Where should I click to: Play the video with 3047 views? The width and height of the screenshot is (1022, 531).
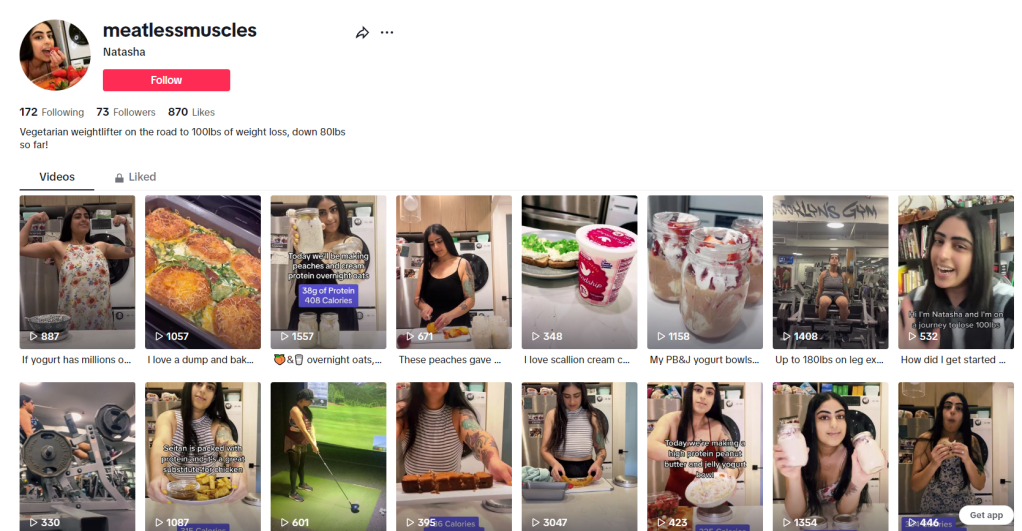click(x=579, y=456)
